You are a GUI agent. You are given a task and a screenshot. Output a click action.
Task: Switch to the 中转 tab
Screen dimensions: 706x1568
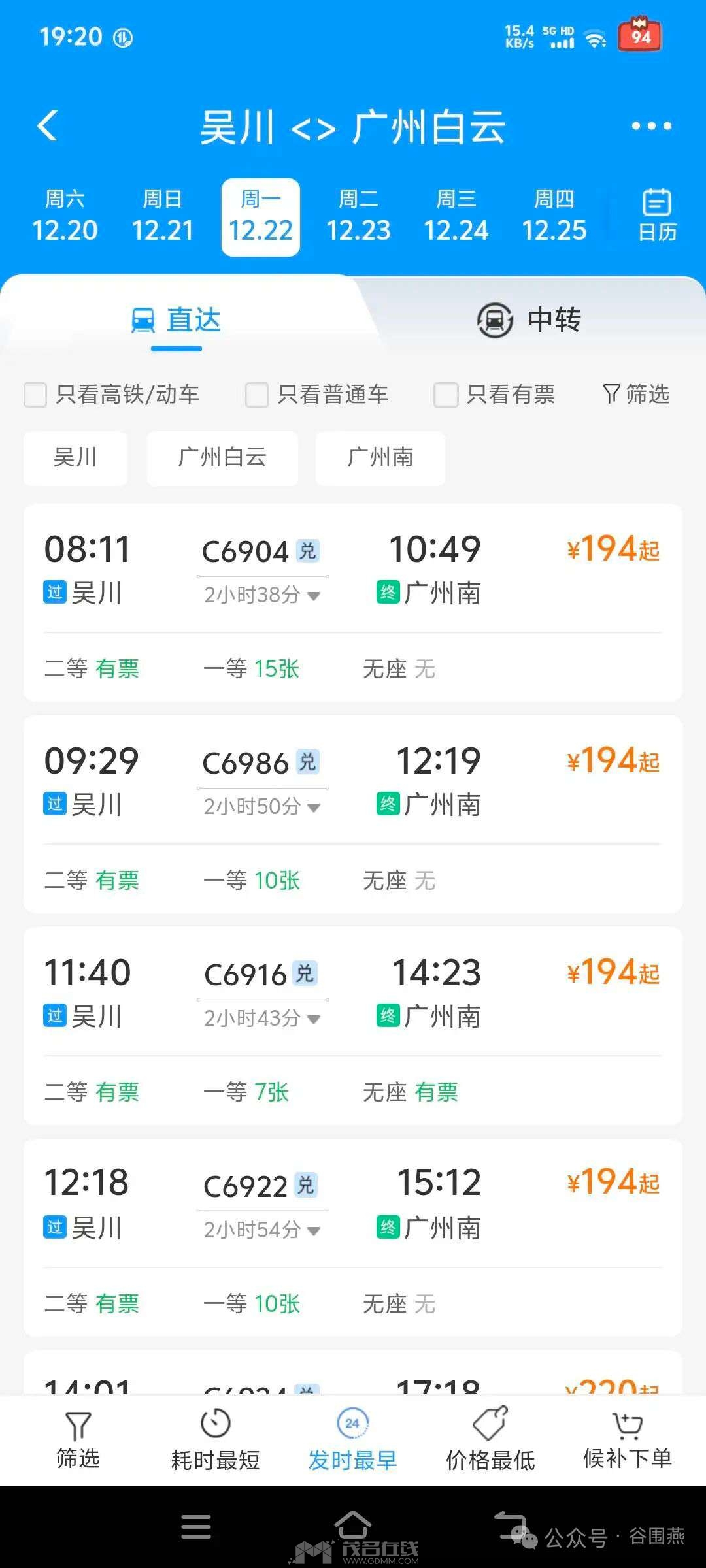[529, 320]
